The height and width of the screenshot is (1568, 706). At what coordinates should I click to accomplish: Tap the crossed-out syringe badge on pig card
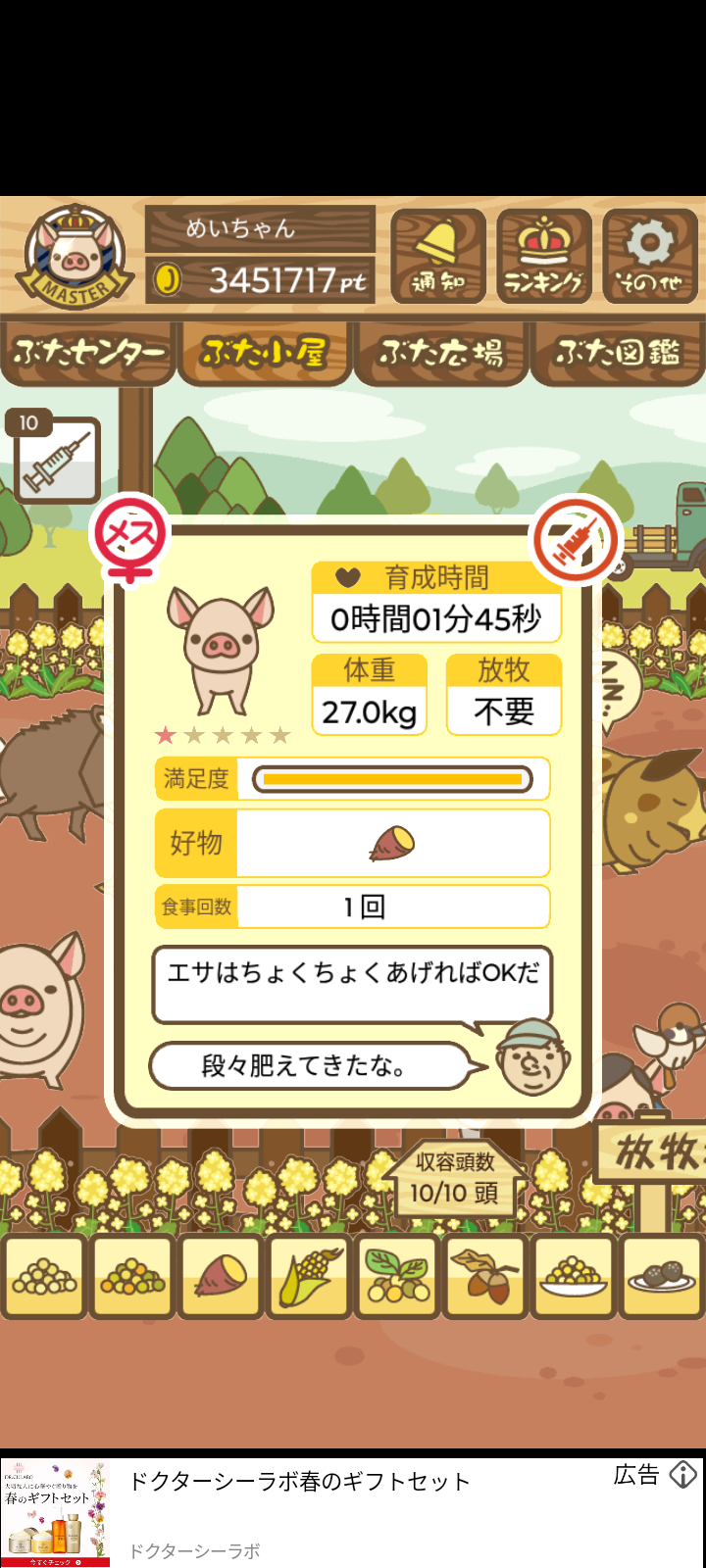point(576,541)
